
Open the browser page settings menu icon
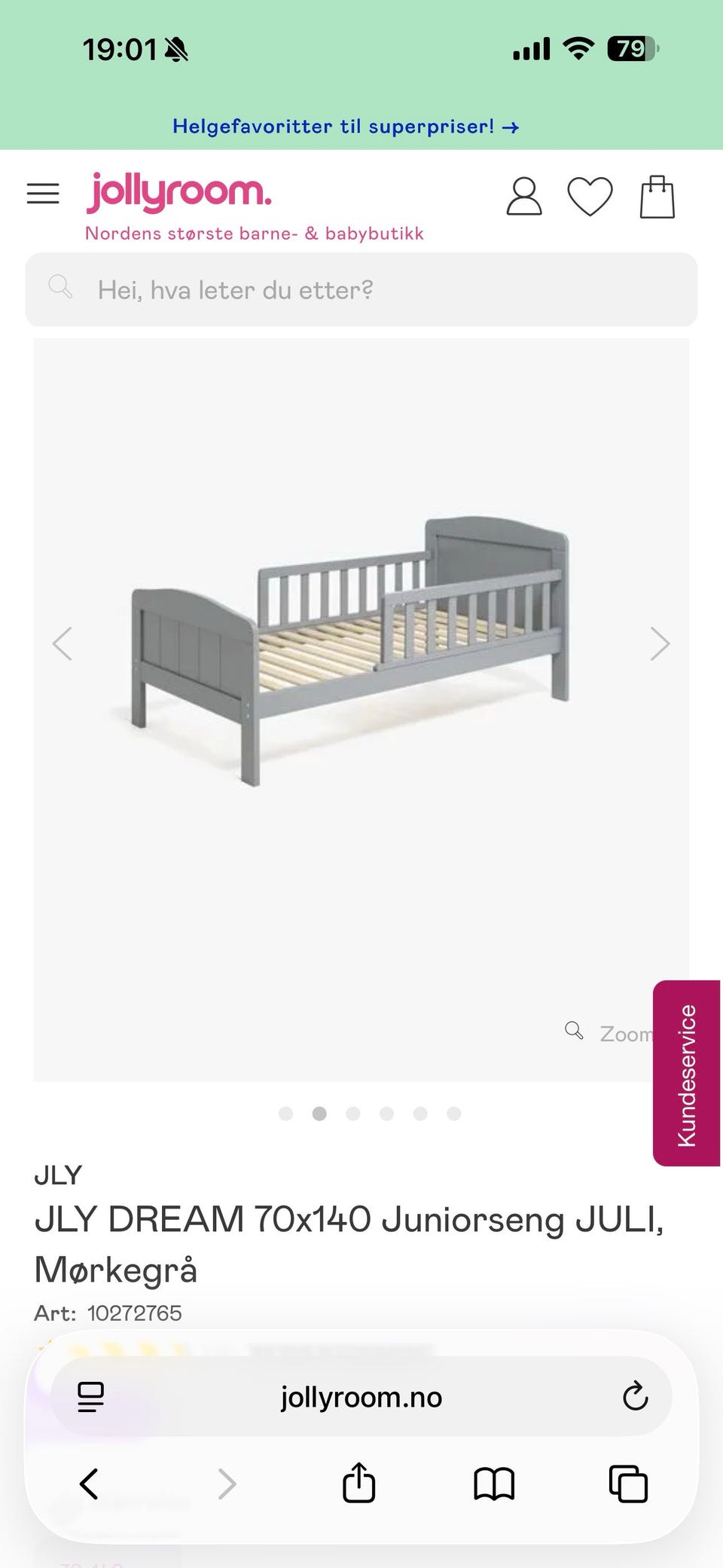(x=91, y=1398)
